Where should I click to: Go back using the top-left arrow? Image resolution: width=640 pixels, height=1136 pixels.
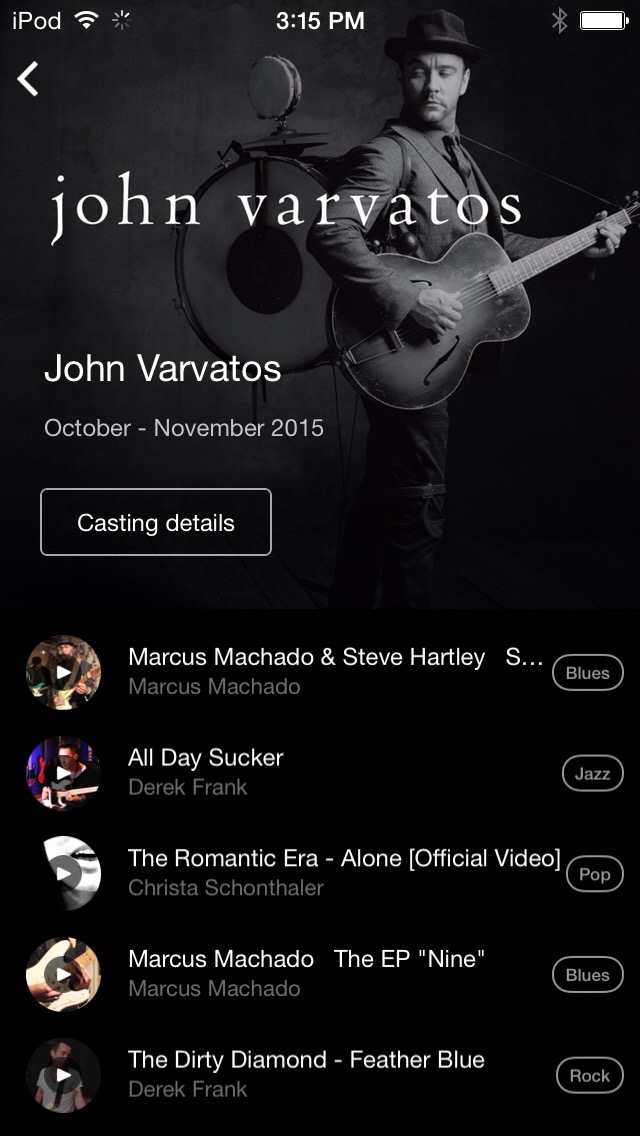point(28,78)
